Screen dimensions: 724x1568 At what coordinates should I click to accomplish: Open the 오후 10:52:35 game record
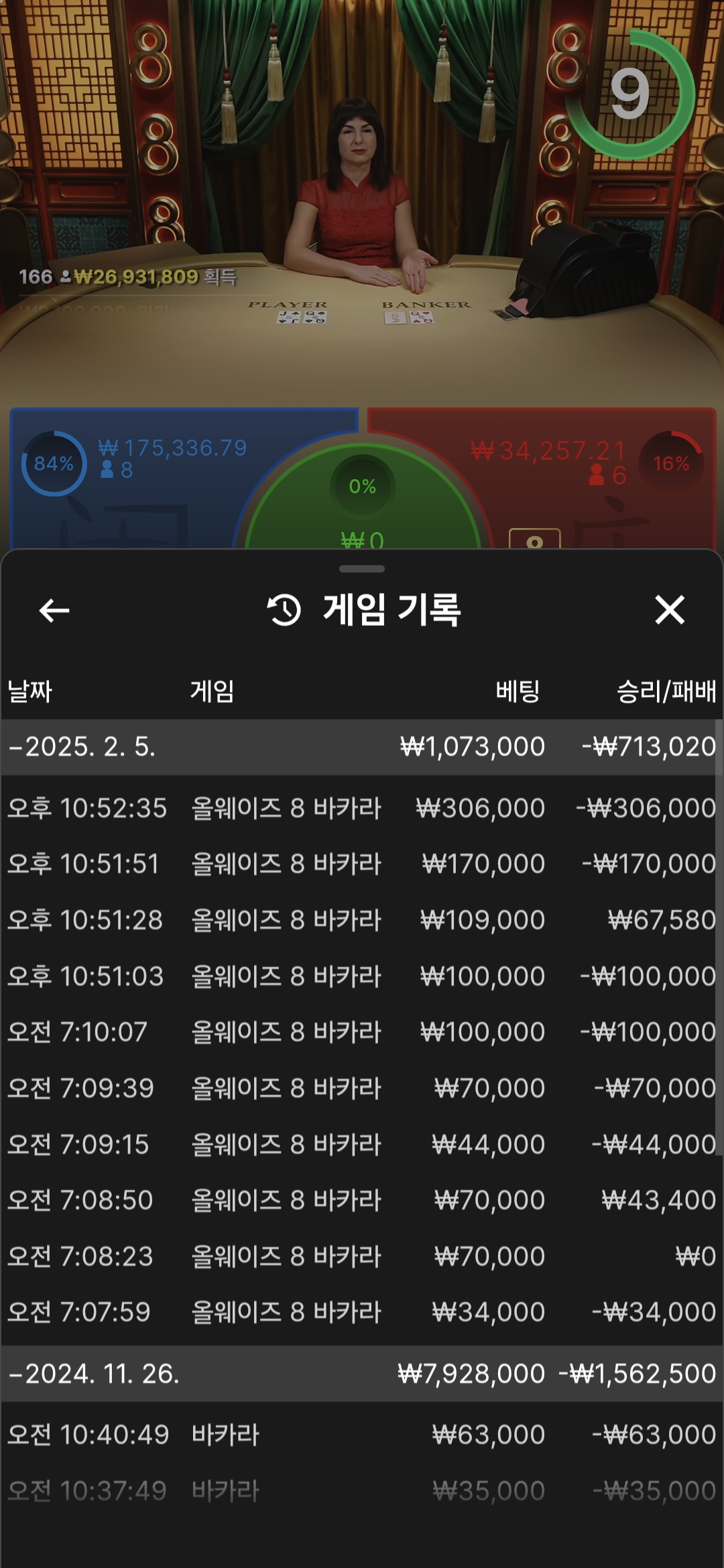pos(362,808)
